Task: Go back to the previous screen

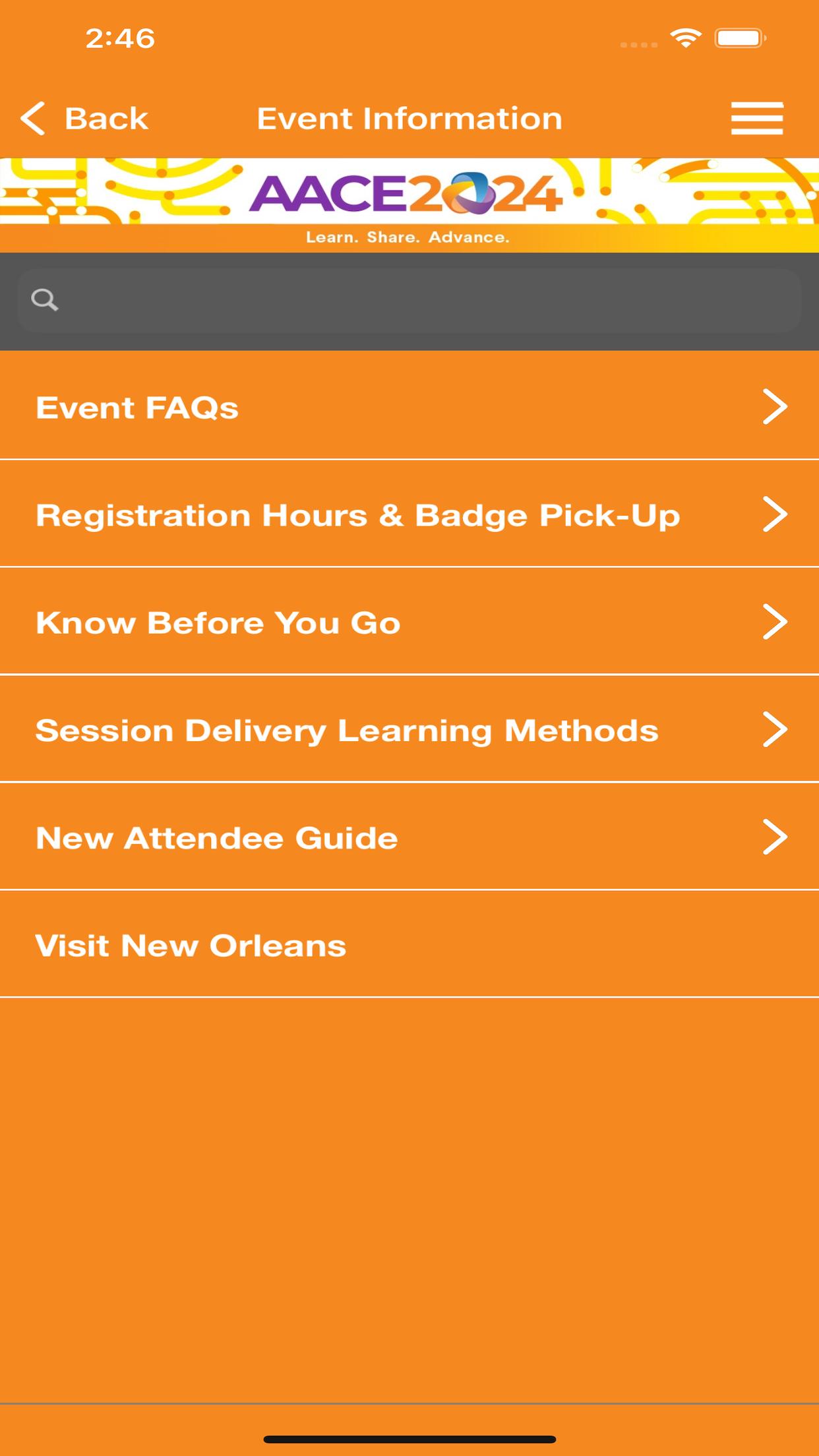Action: 84,119
